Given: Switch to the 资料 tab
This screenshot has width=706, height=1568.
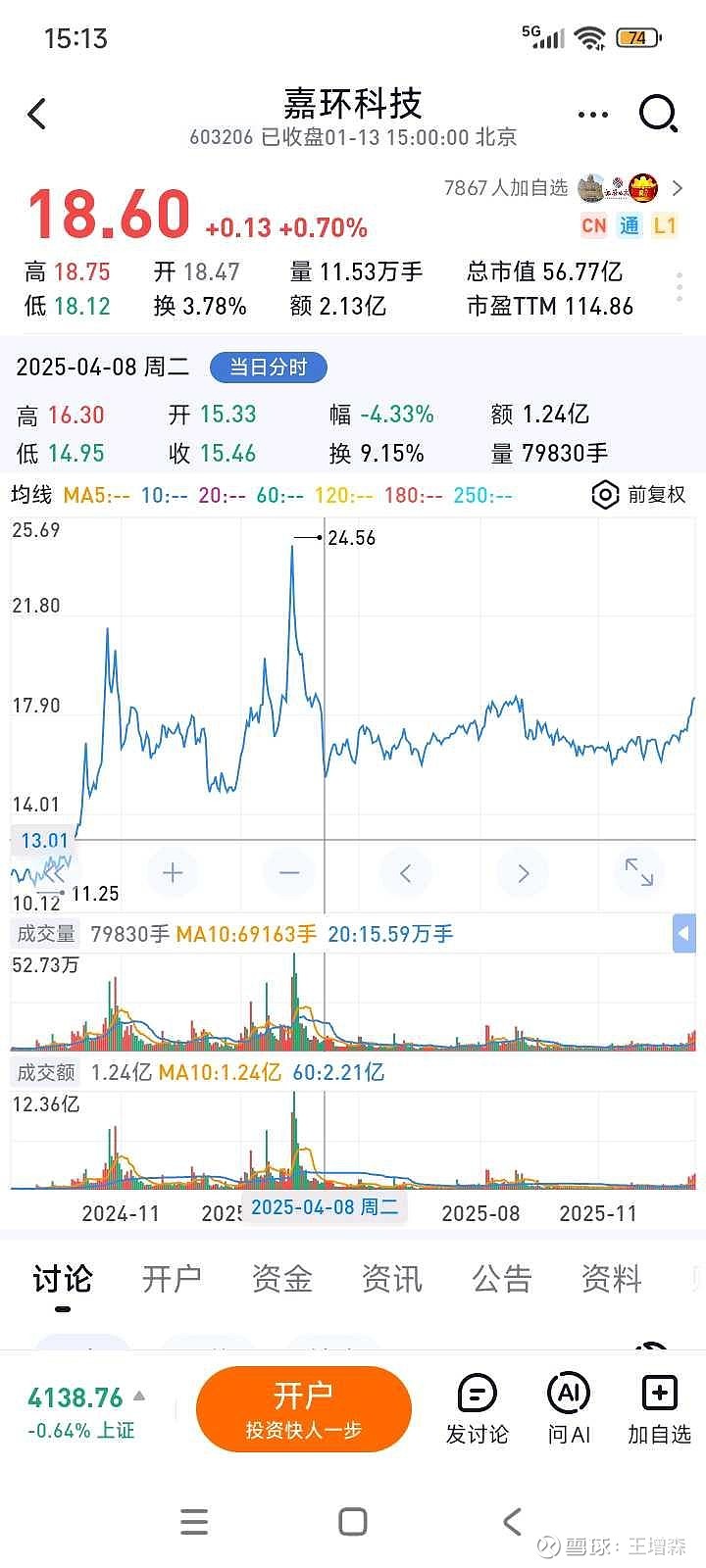Looking at the screenshot, I should [x=611, y=1280].
